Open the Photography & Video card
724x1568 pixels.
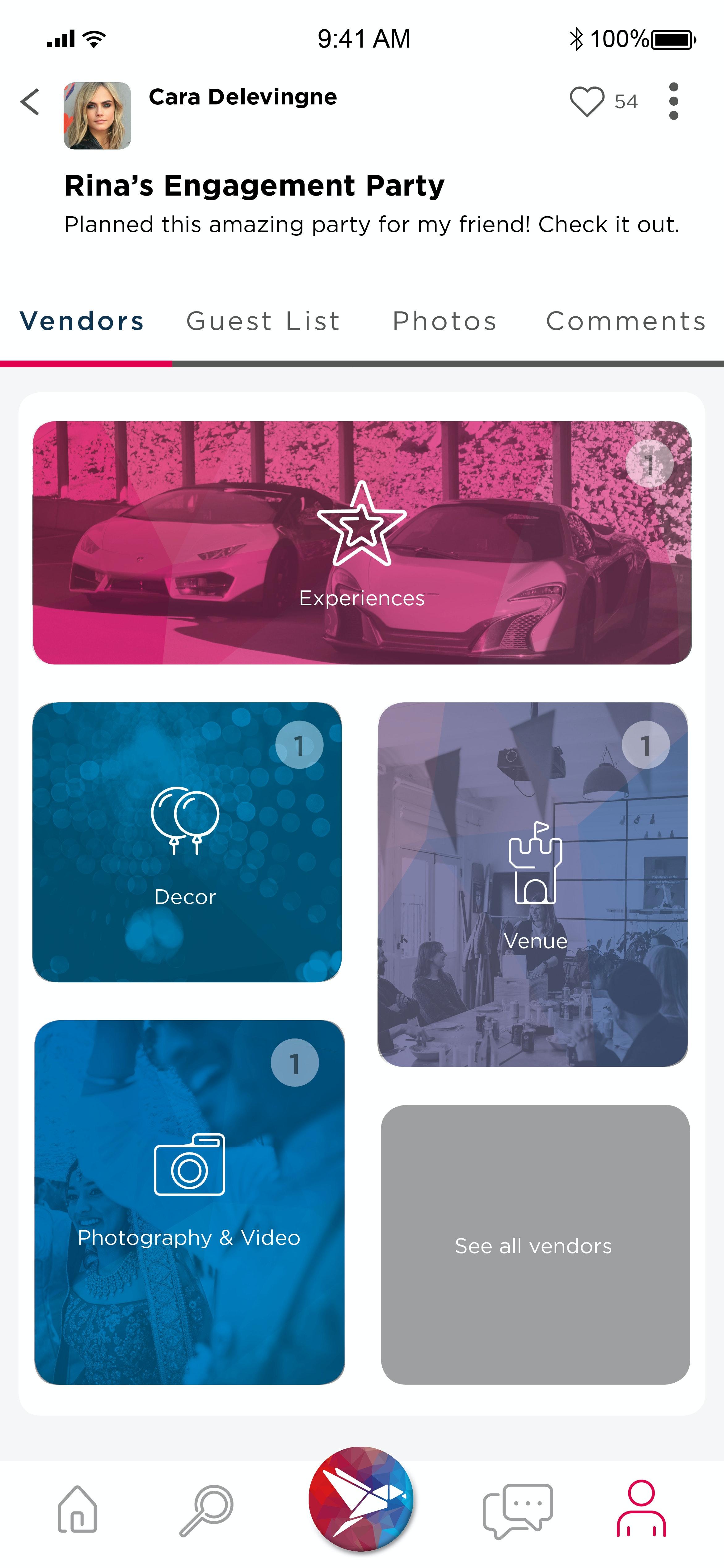click(x=189, y=1202)
